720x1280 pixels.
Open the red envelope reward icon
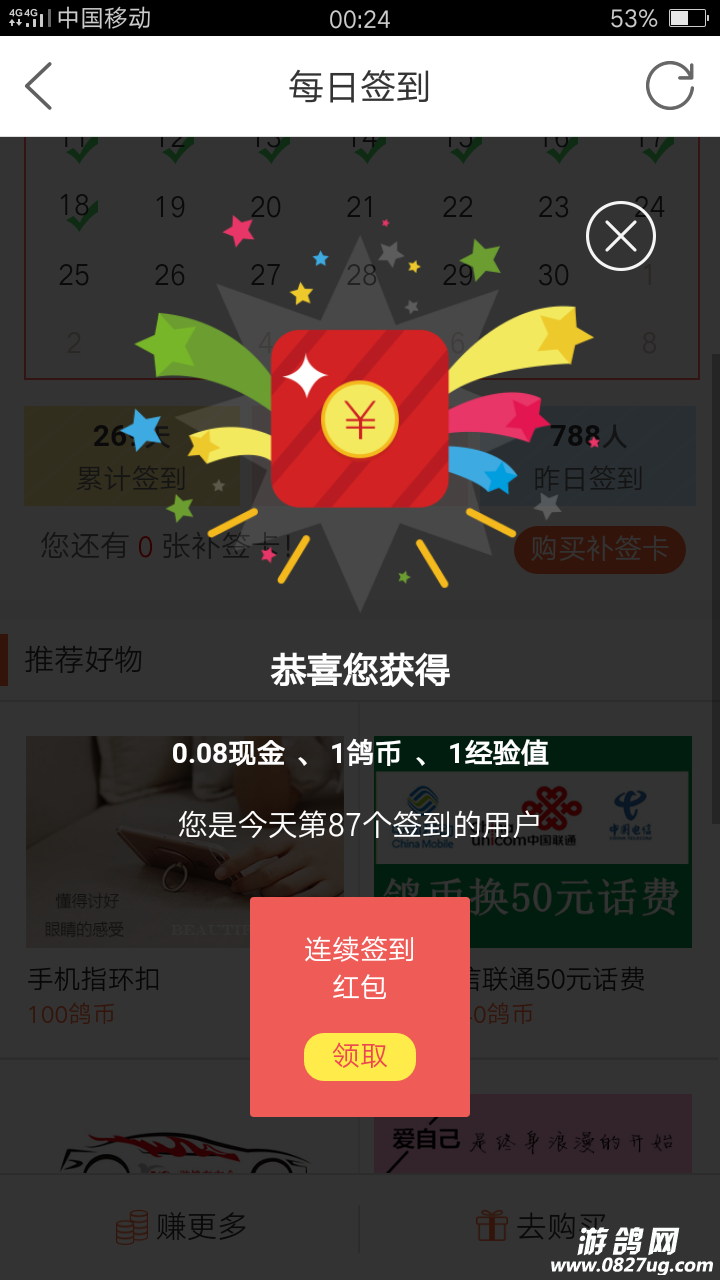coord(359,419)
